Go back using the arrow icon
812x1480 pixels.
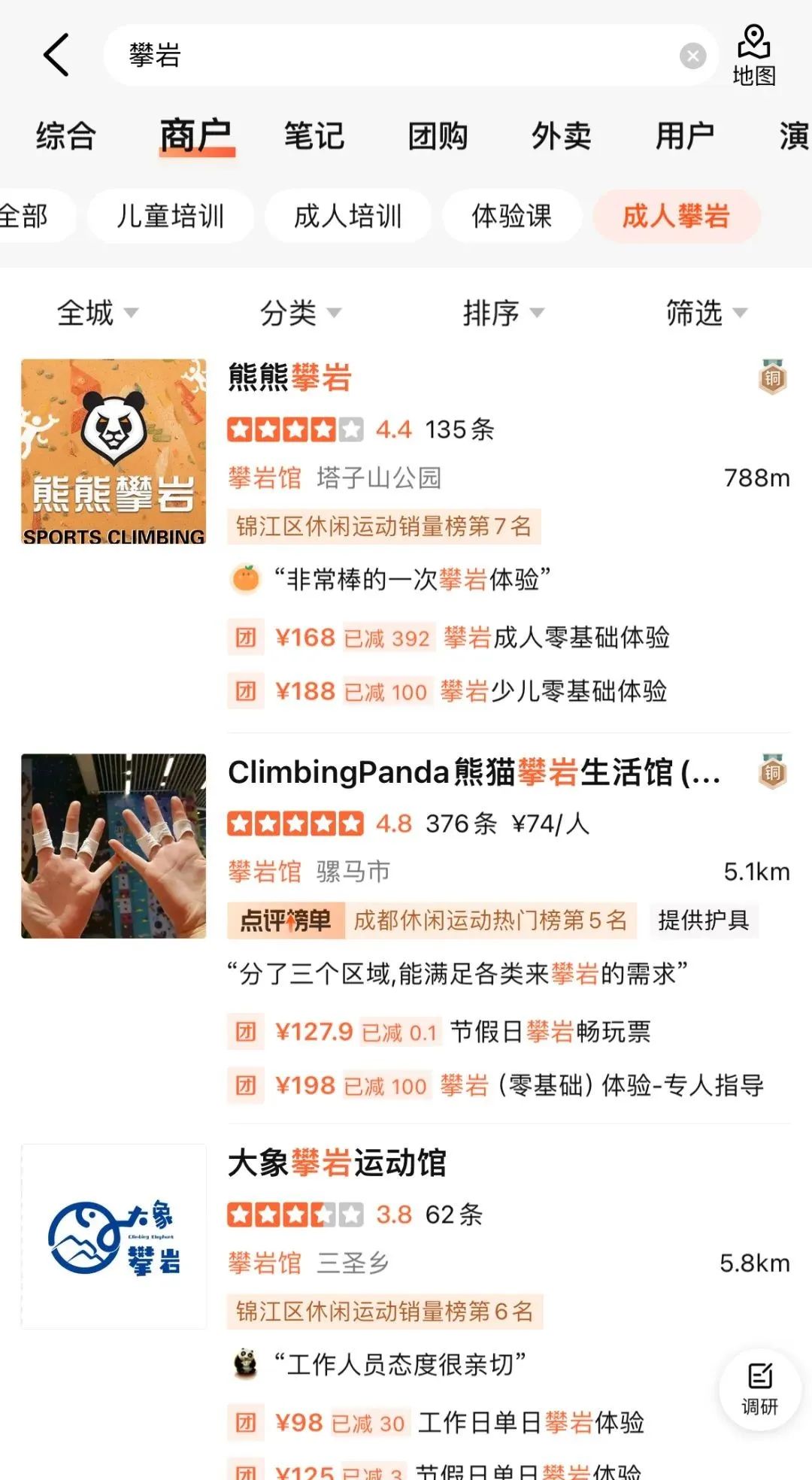[56, 55]
